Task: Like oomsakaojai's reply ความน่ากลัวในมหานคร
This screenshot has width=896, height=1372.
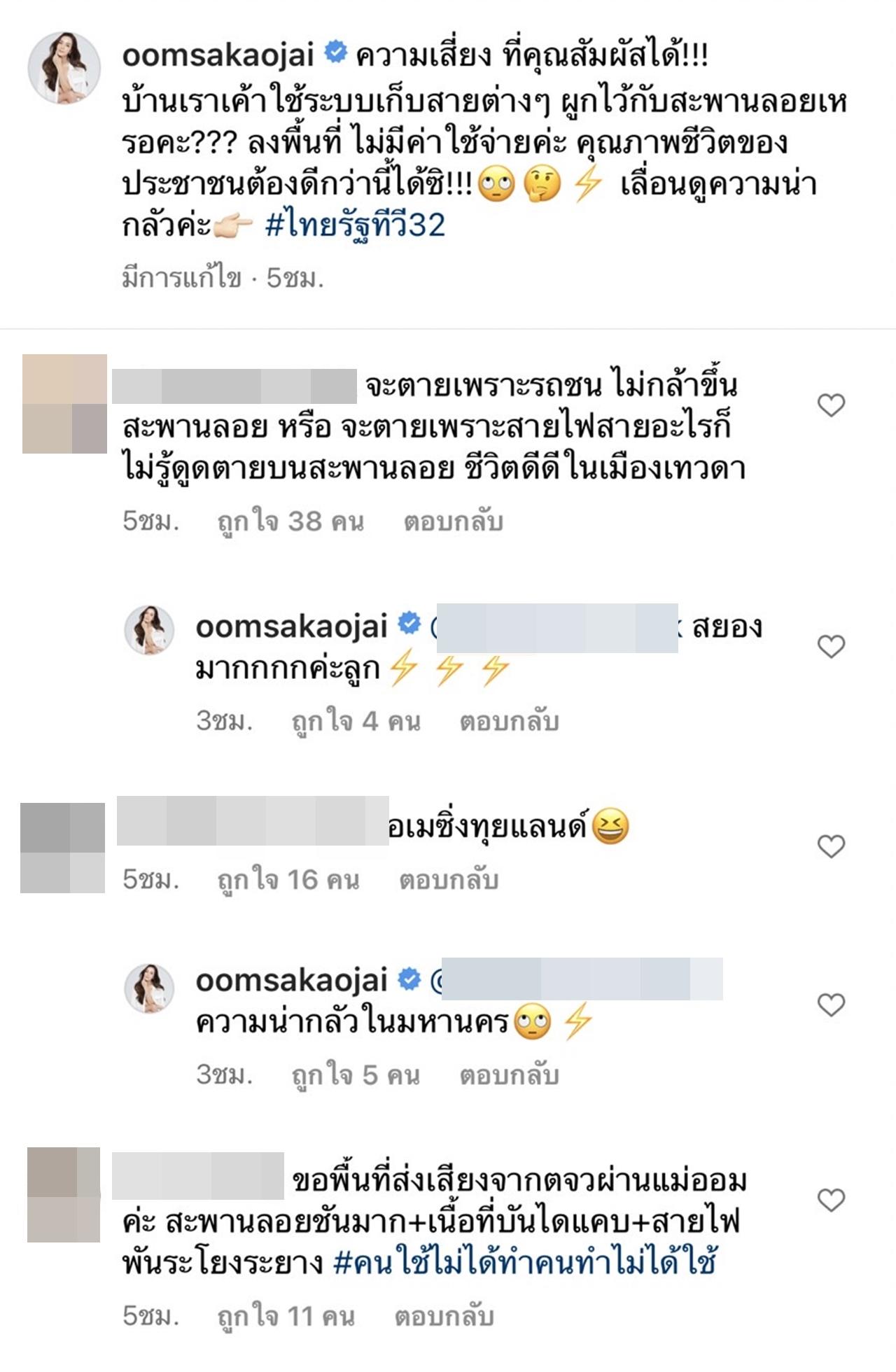Action: (831, 1005)
